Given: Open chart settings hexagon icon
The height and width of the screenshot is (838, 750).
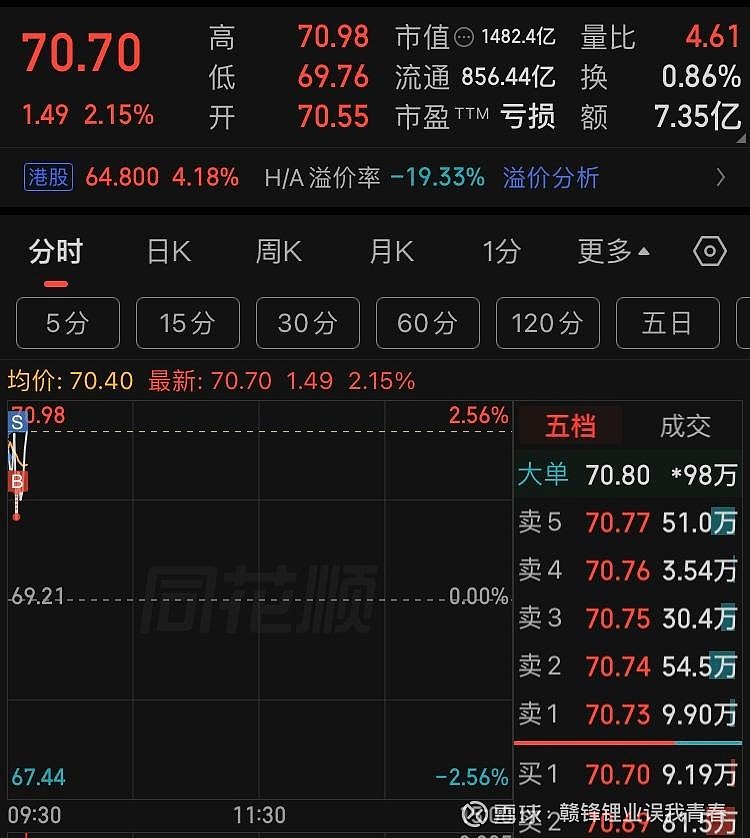Looking at the screenshot, I should [x=709, y=251].
